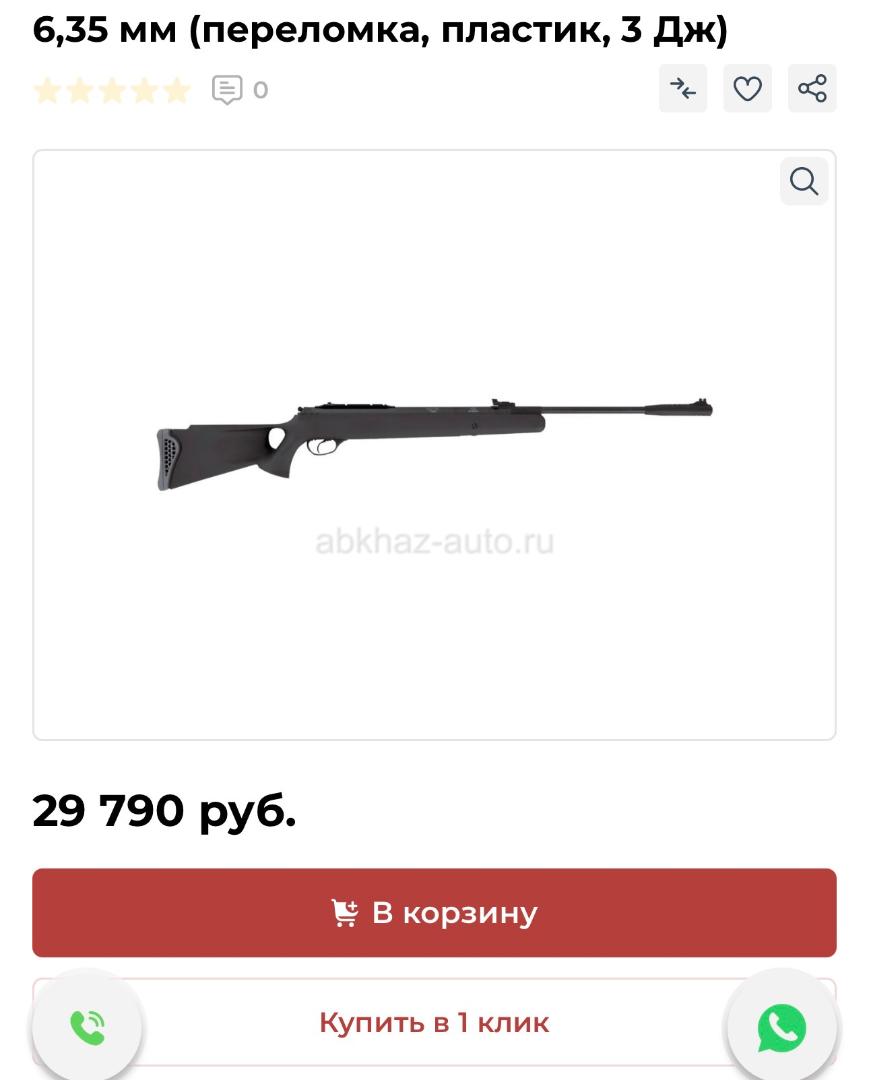Image resolution: width=869 pixels, height=1080 pixels.
Task: Zoom in on the product photo
Action: [x=804, y=181]
